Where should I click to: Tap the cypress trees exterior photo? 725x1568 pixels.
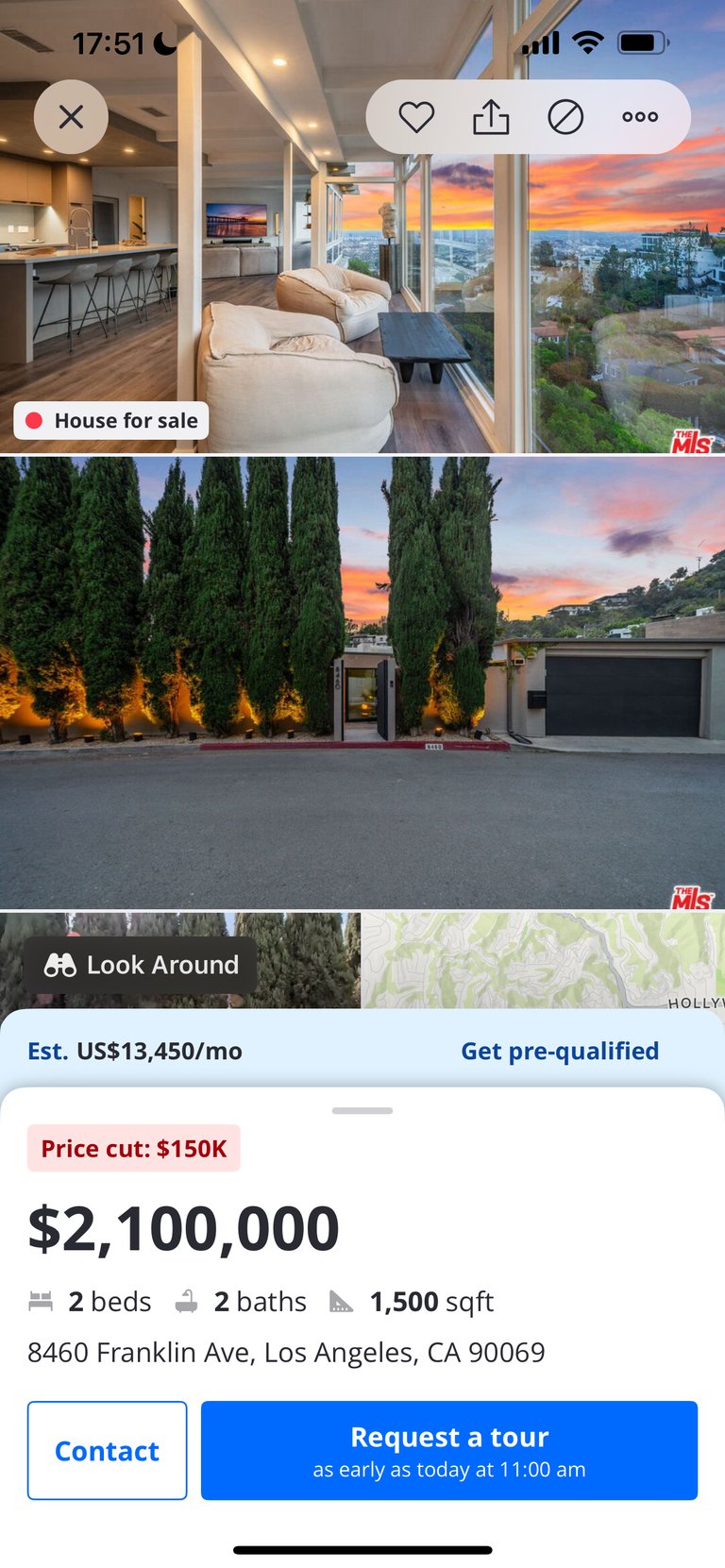coord(362,680)
